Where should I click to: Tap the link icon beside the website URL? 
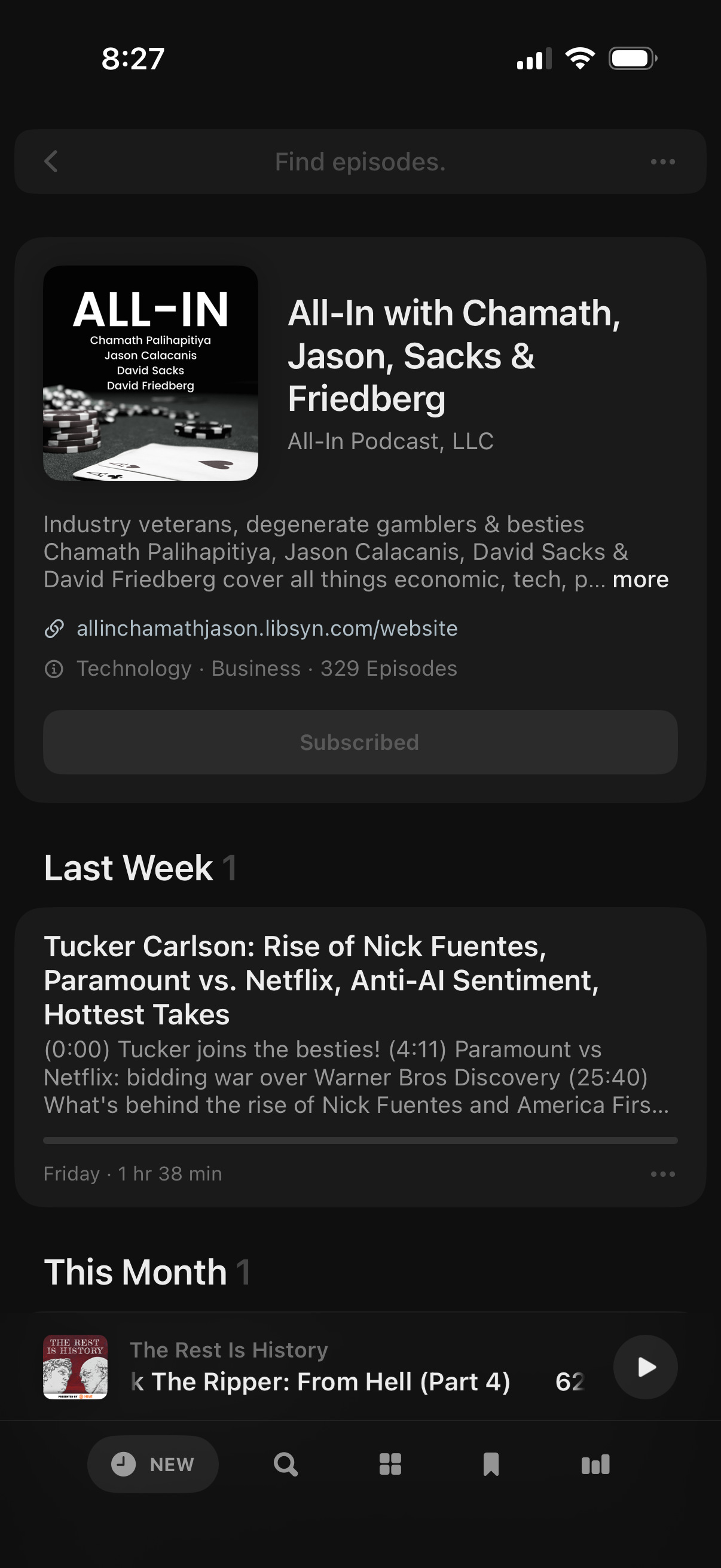(x=56, y=627)
